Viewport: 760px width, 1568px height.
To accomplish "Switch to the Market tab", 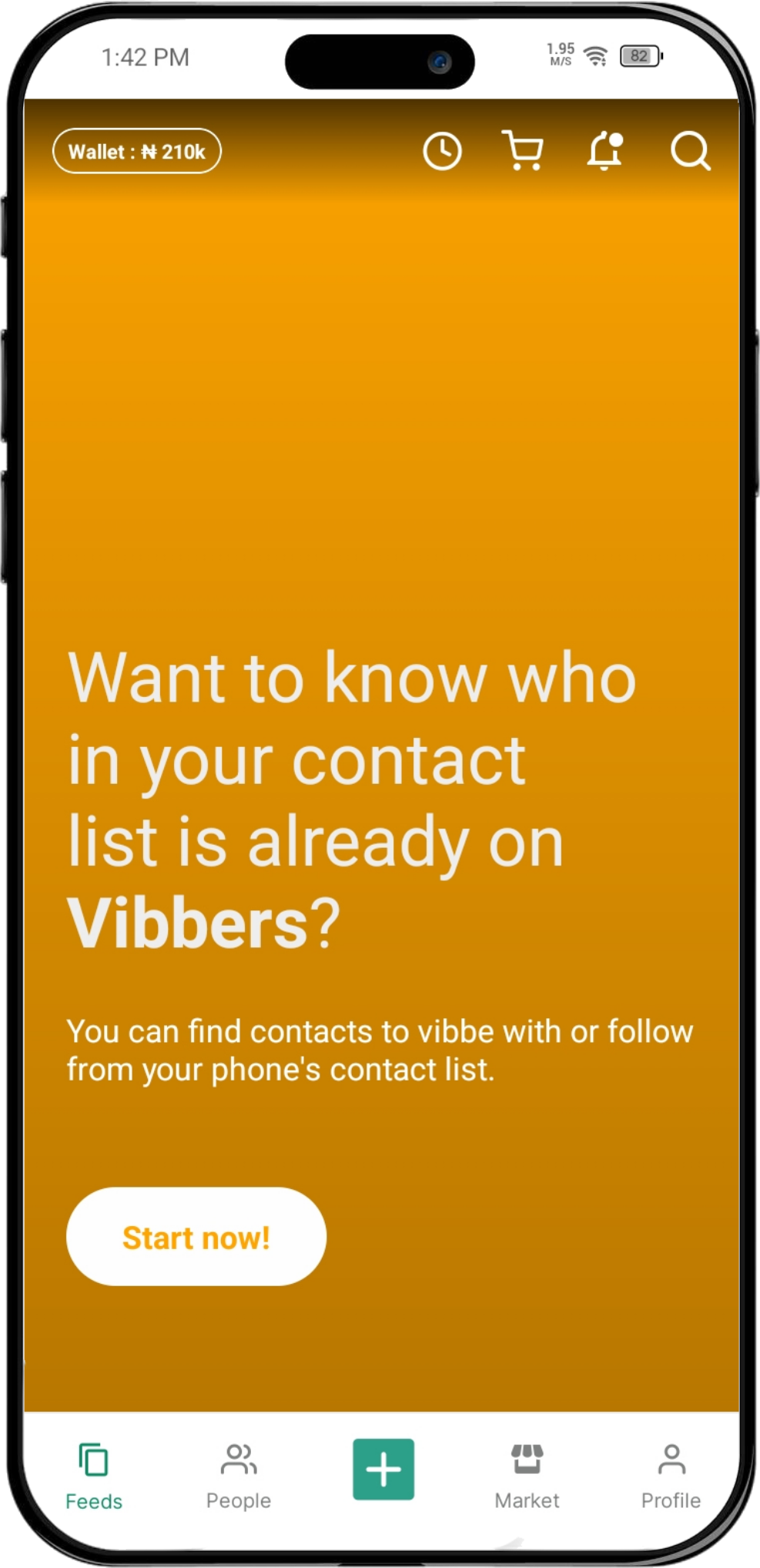I will tap(527, 1476).
